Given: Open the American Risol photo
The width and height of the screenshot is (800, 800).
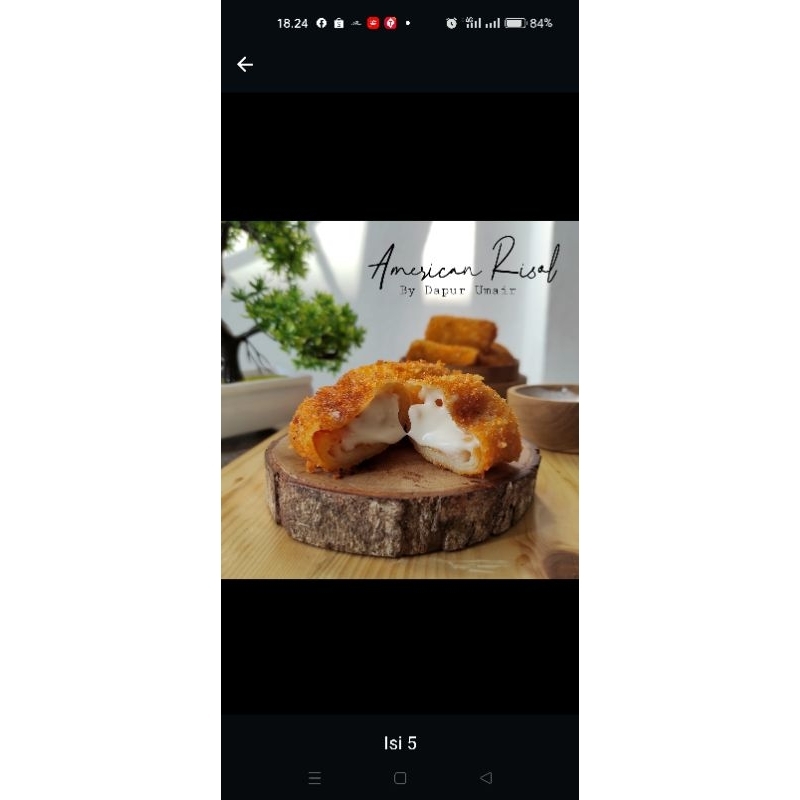Looking at the screenshot, I should (x=400, y=400).
